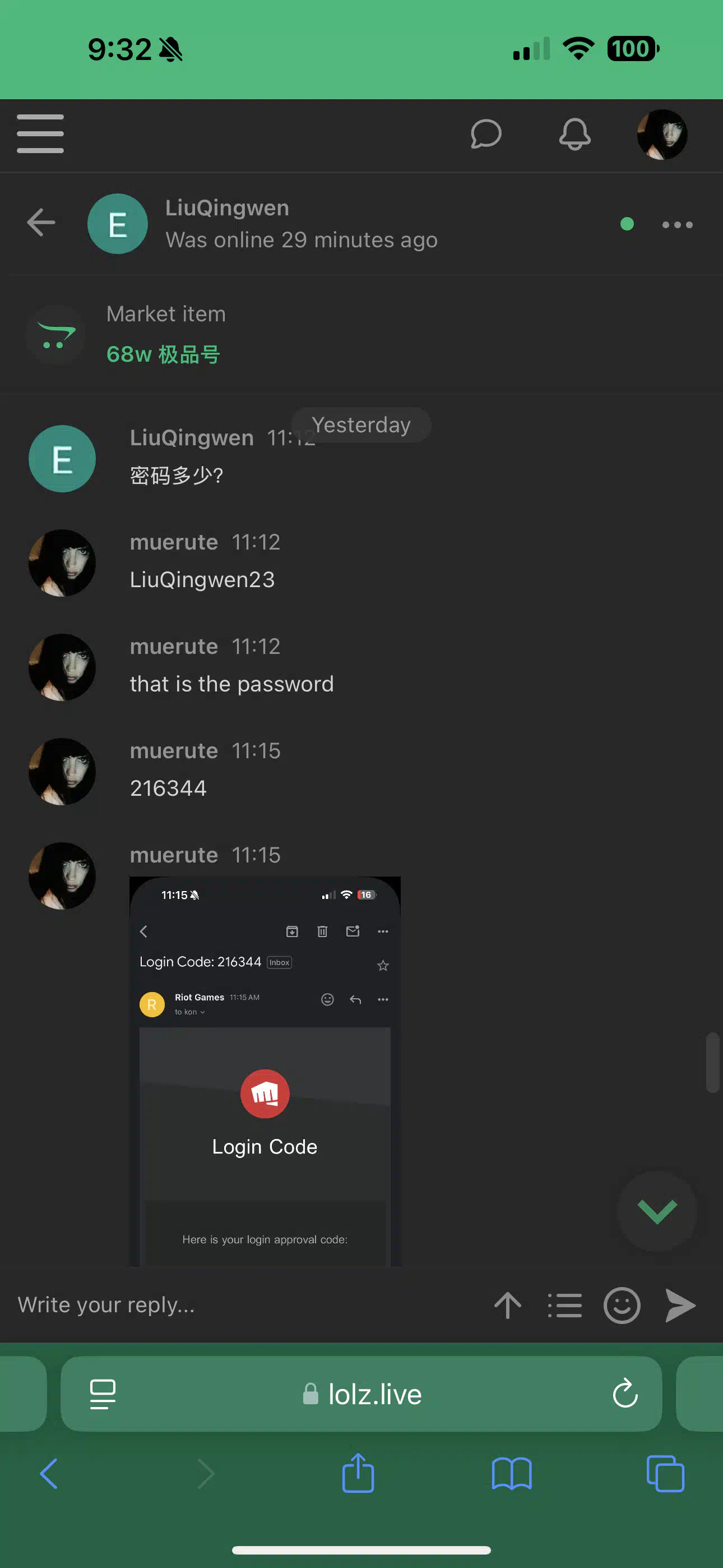This screenshot has width=723, height=1568.
Task: View LiuQingwen's profile from header name
Action: (227, 208)
